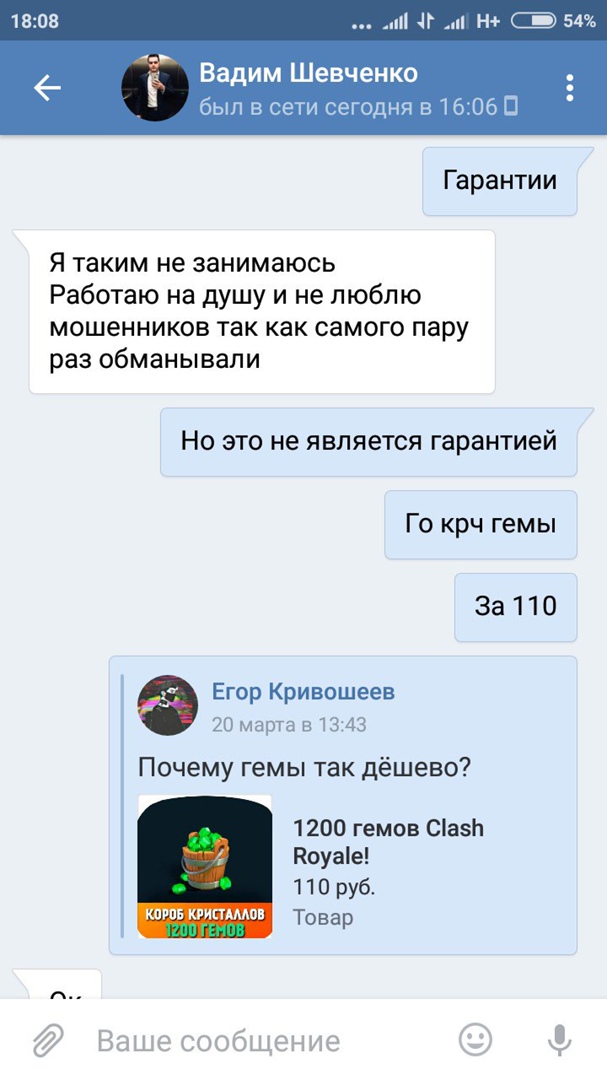Open the emoji sticker picker
The image size is (607, 1080).
475,1040
